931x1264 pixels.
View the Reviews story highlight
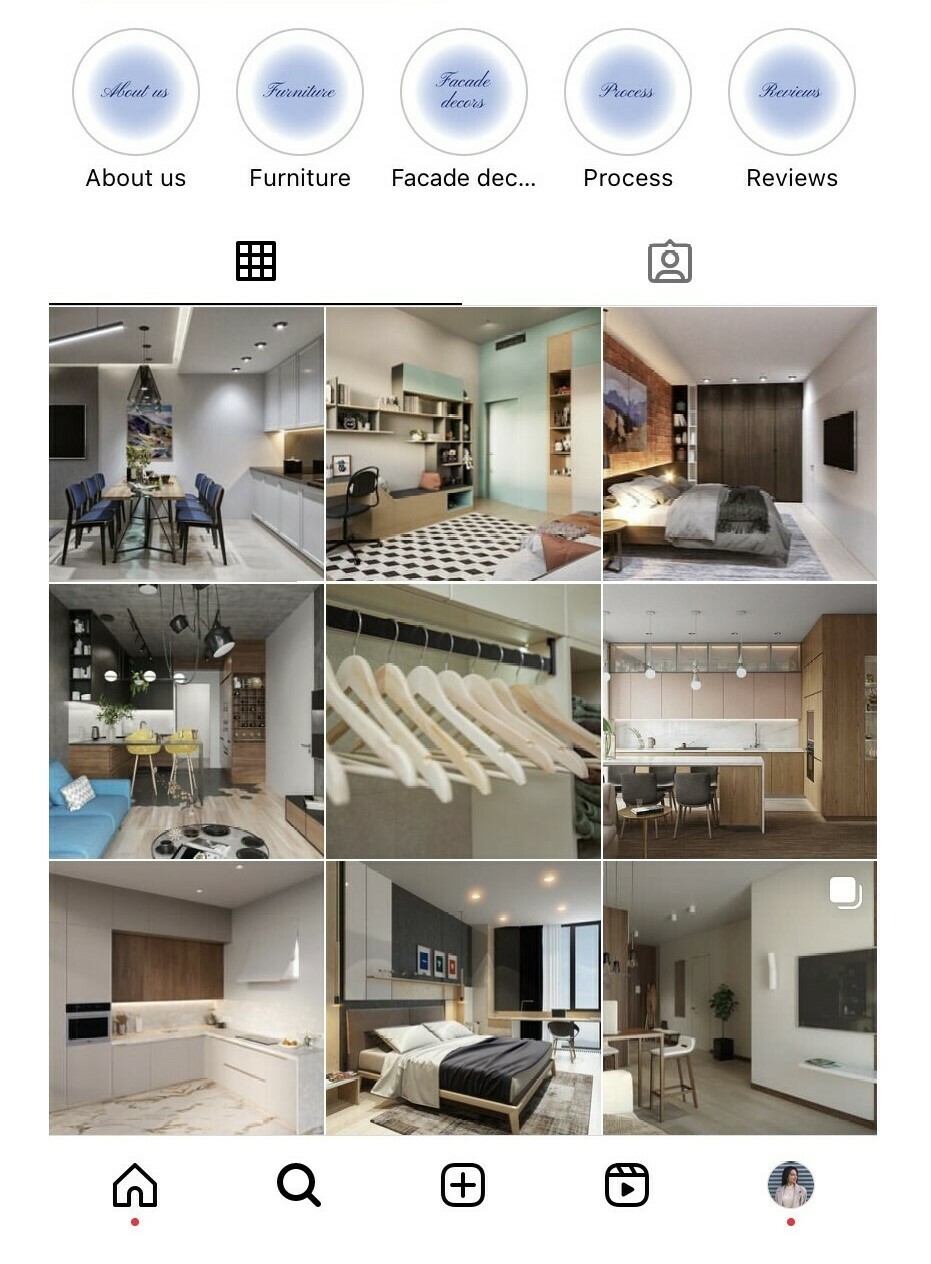coord(792,92)
